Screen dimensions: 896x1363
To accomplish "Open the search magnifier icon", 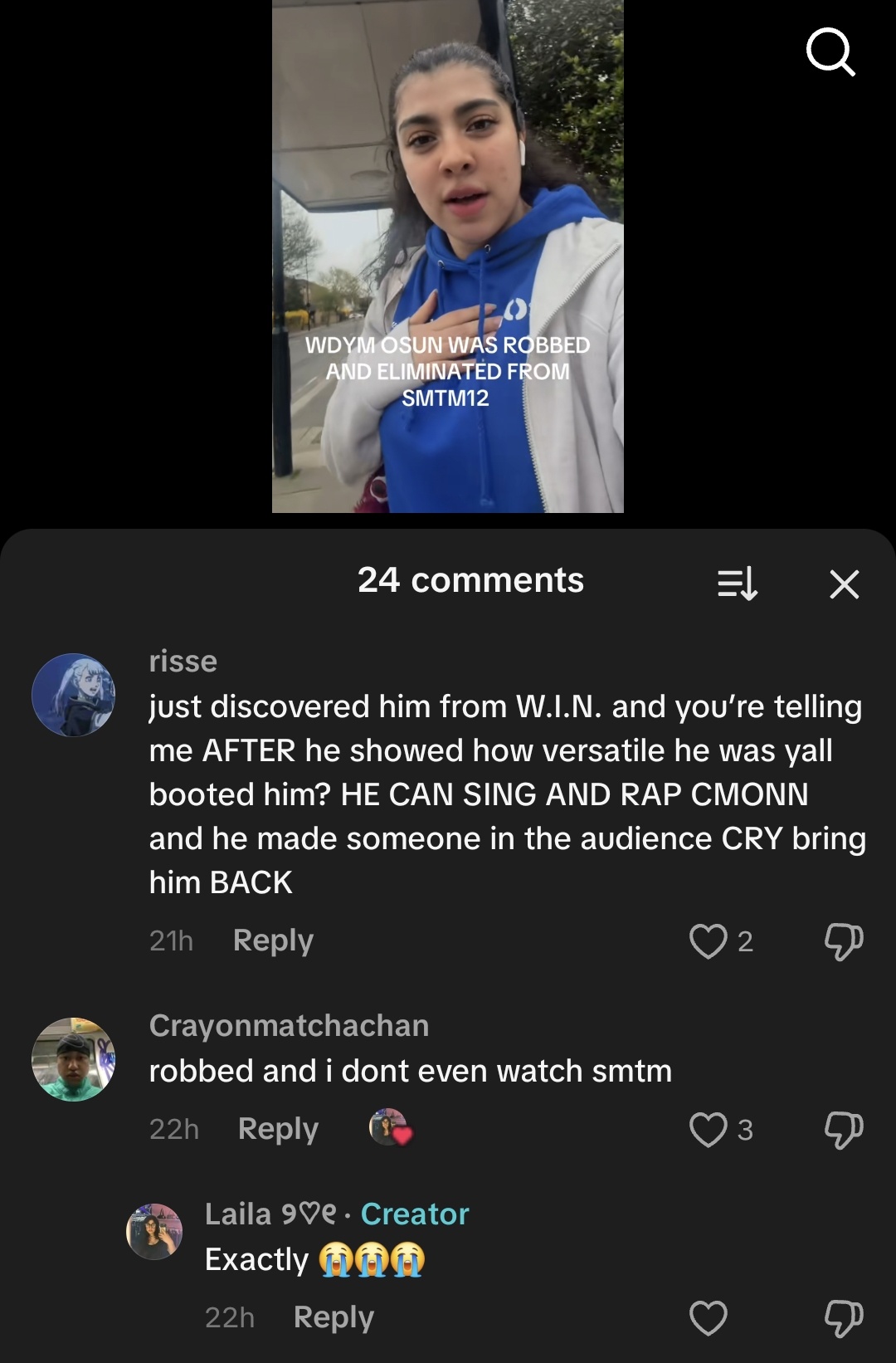I will [830, 52].
